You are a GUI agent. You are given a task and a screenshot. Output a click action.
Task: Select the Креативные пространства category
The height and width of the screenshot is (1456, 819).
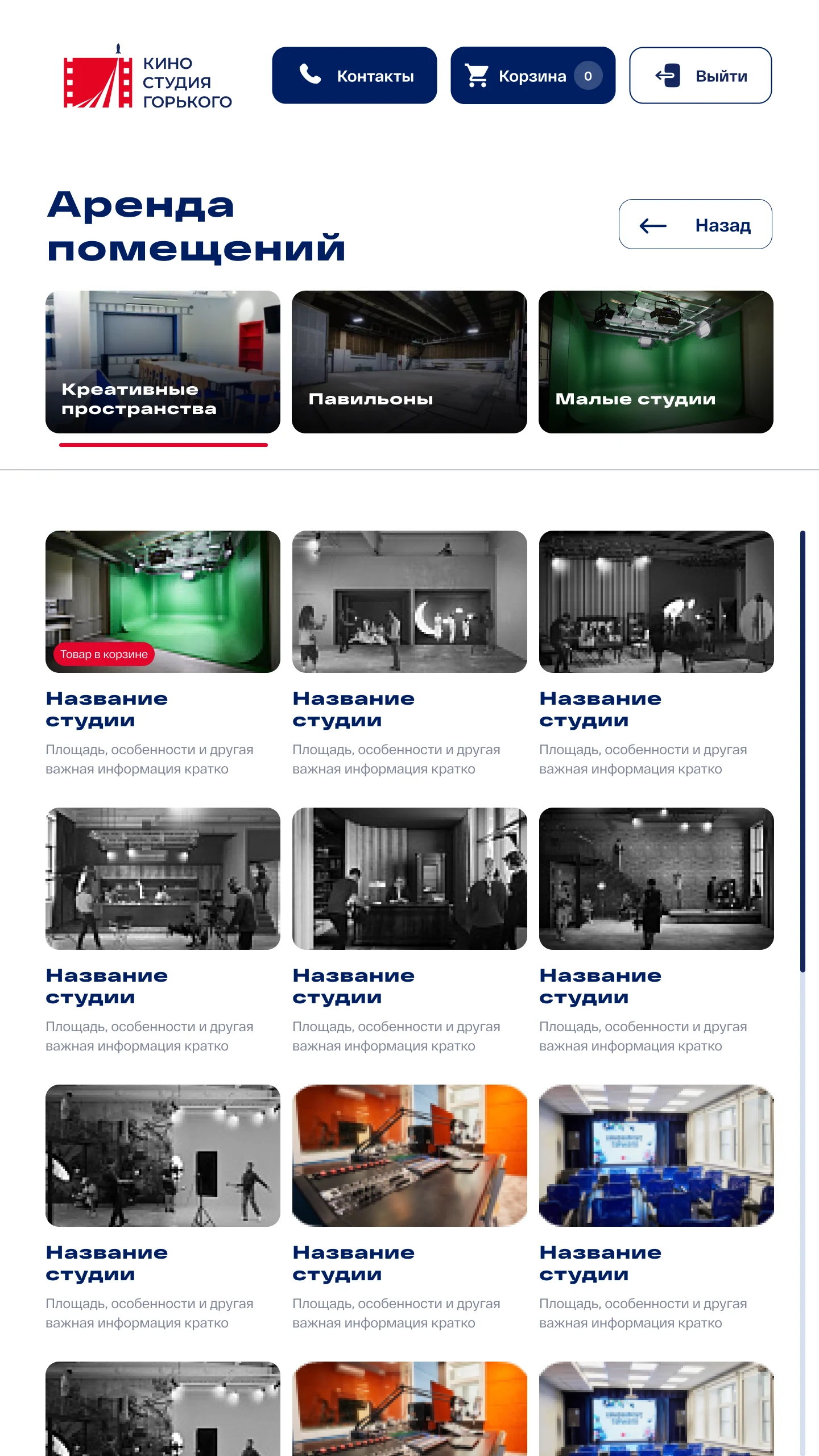(163, 362)
